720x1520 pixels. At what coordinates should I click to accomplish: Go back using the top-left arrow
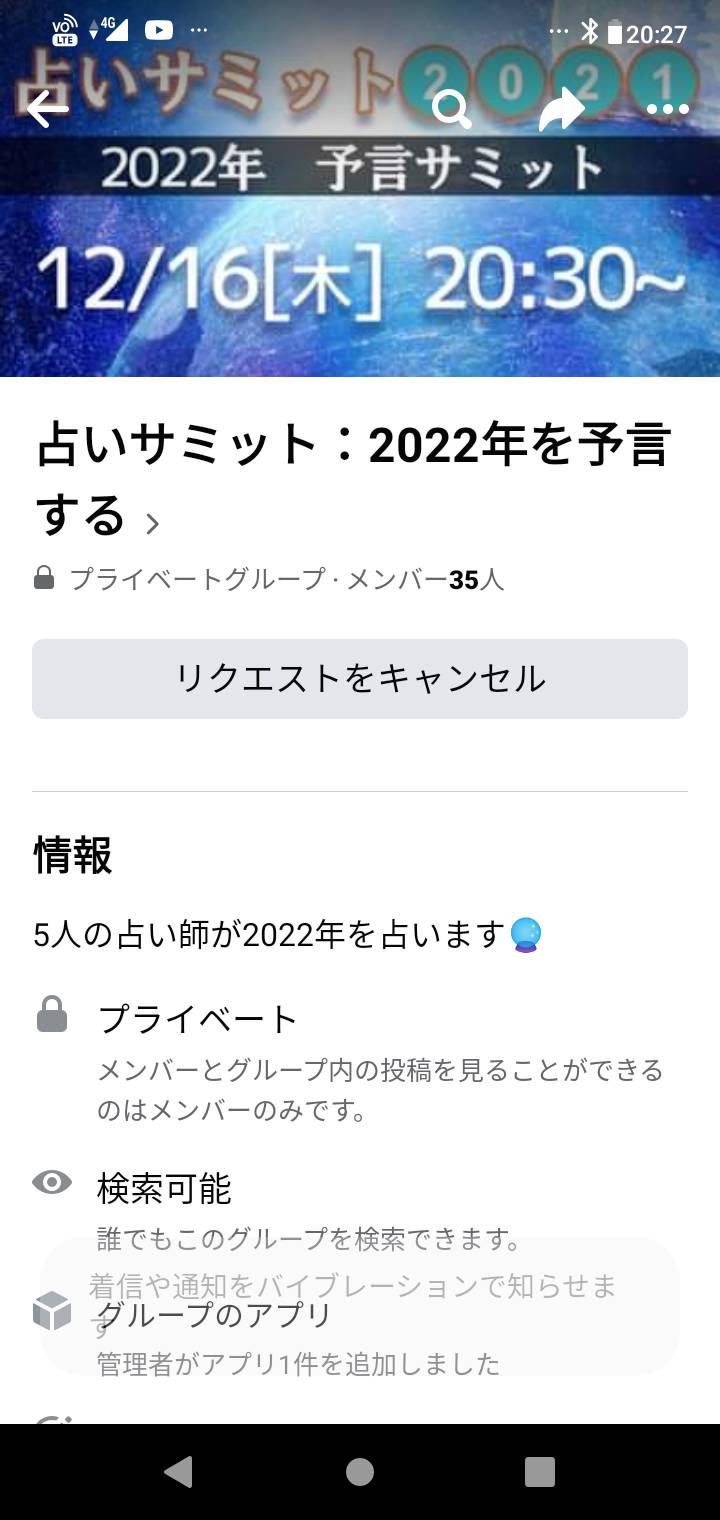[x=47, y=110]
